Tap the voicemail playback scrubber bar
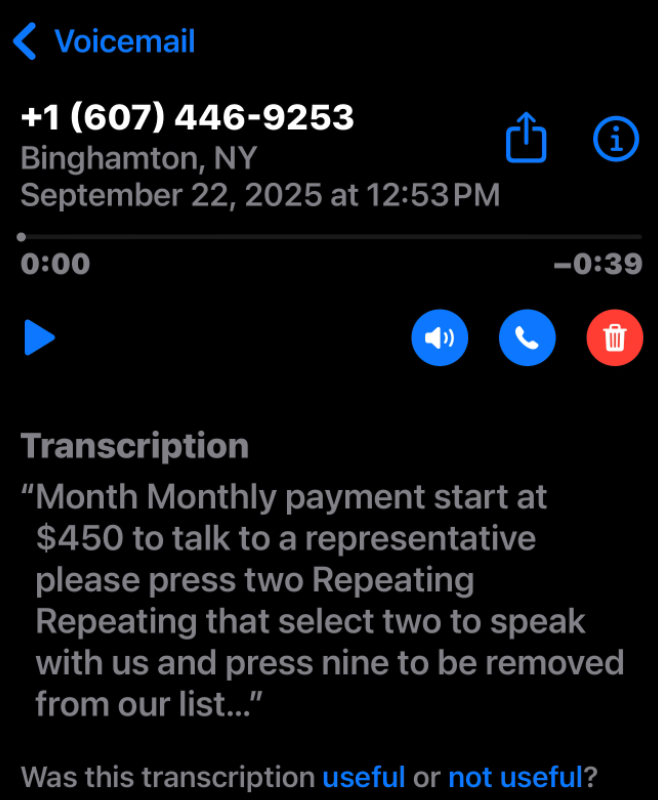 pyautogui.click(x=330, y=237)
